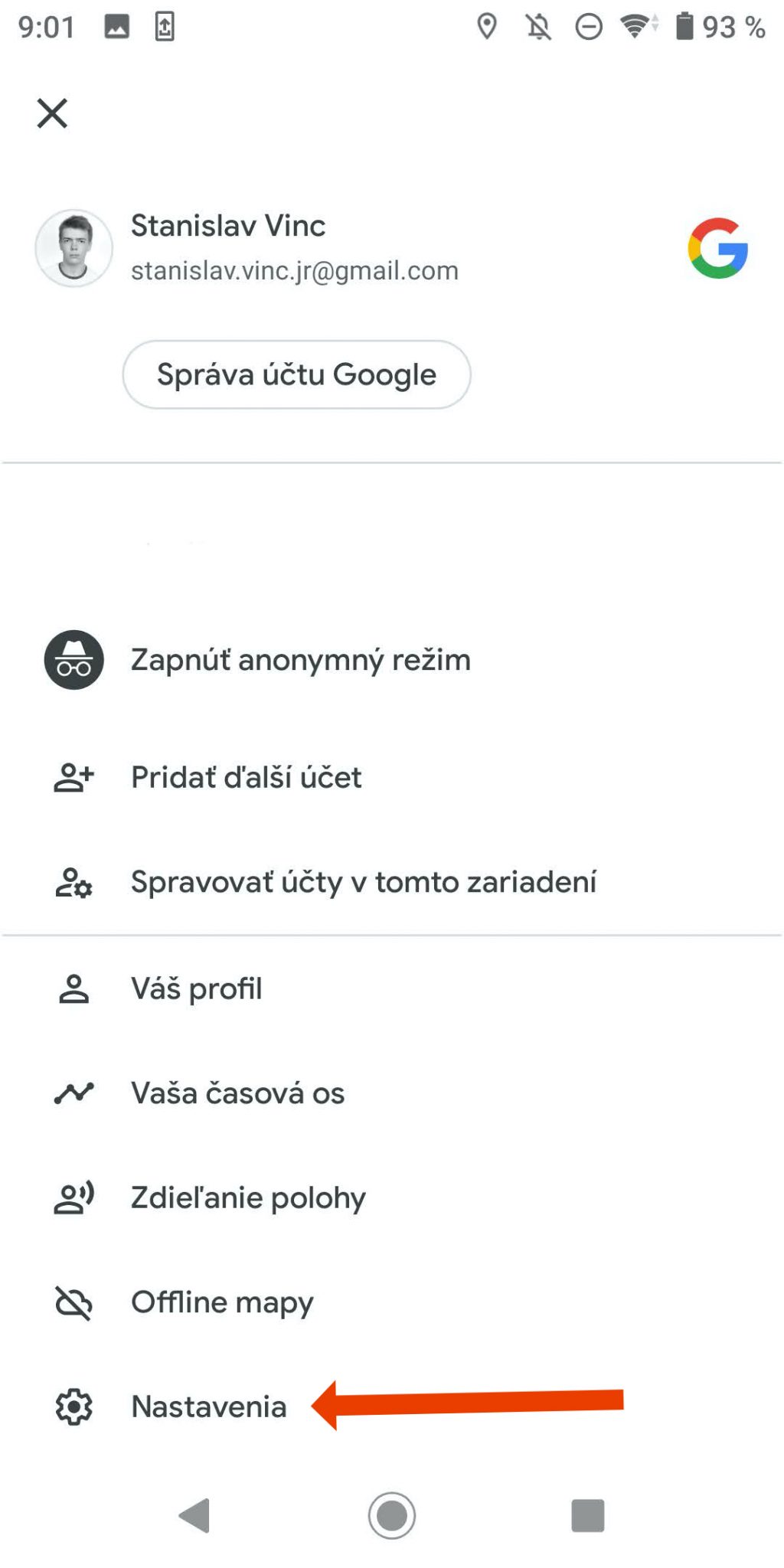This screenshot has width=784, height=1568.
Task: Turn on Zapnúť anonymný režim
Action: coord(392,660)
